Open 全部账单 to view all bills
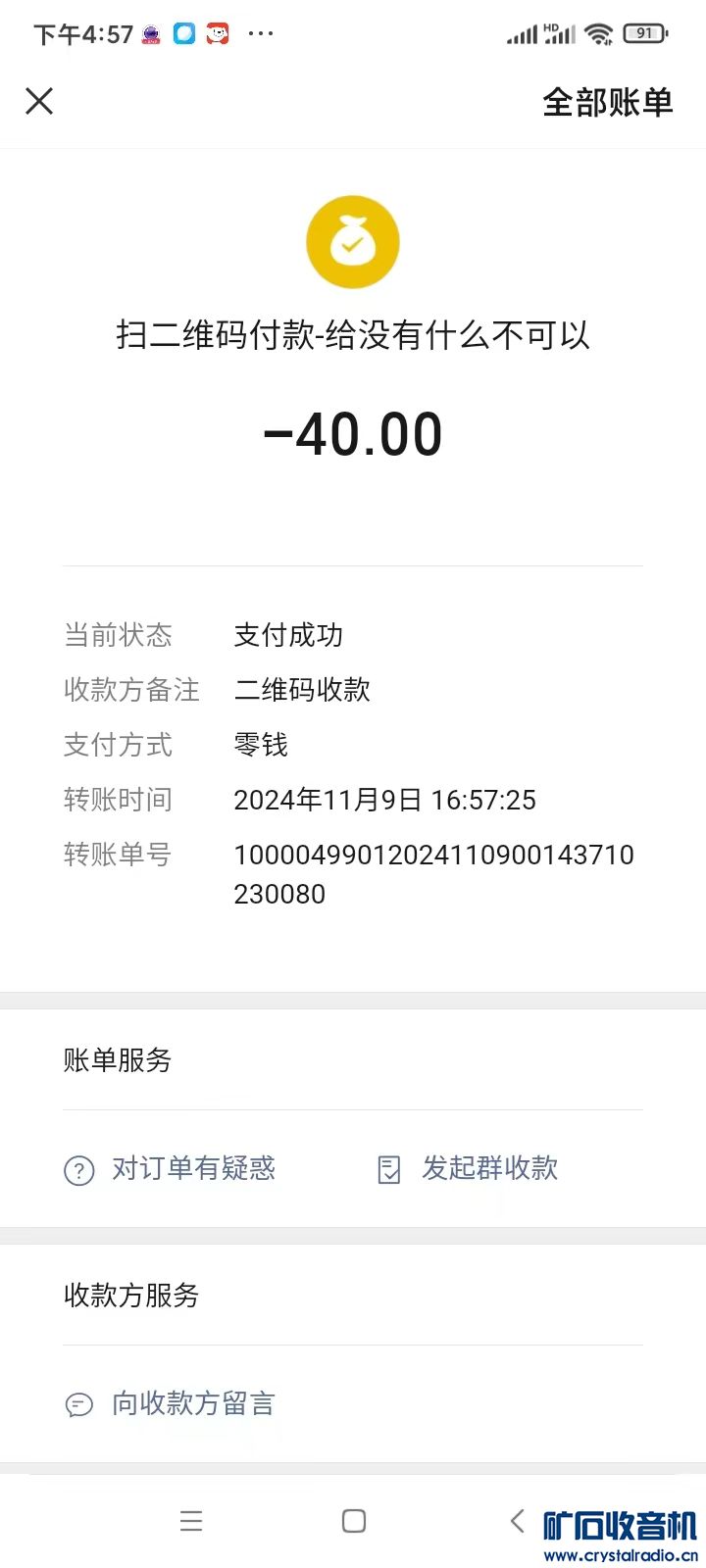This screenshot has width=706, height=1568. (x=607, y=102)
